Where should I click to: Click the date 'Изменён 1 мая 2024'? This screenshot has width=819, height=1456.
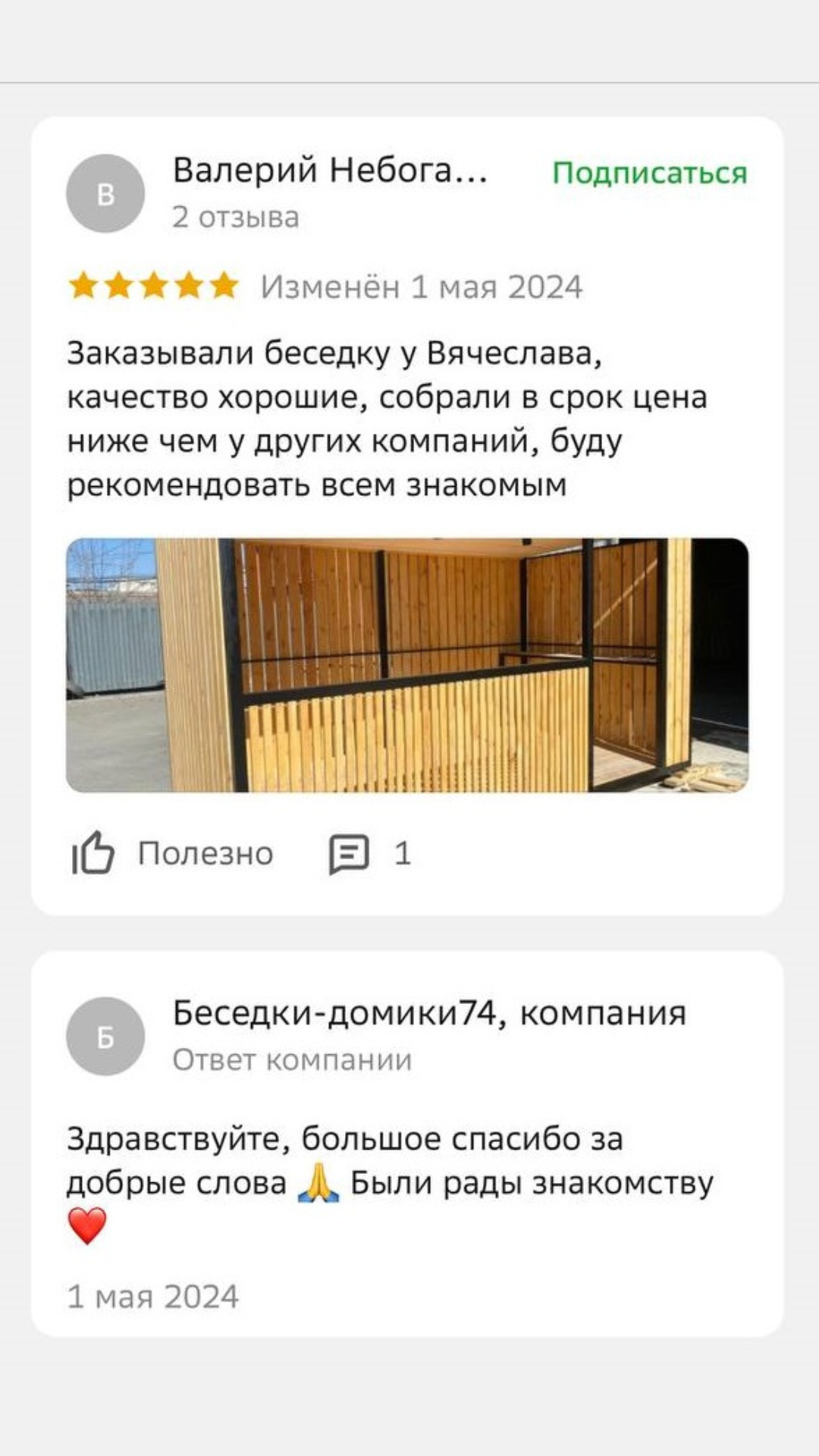[x=422, y=288]
